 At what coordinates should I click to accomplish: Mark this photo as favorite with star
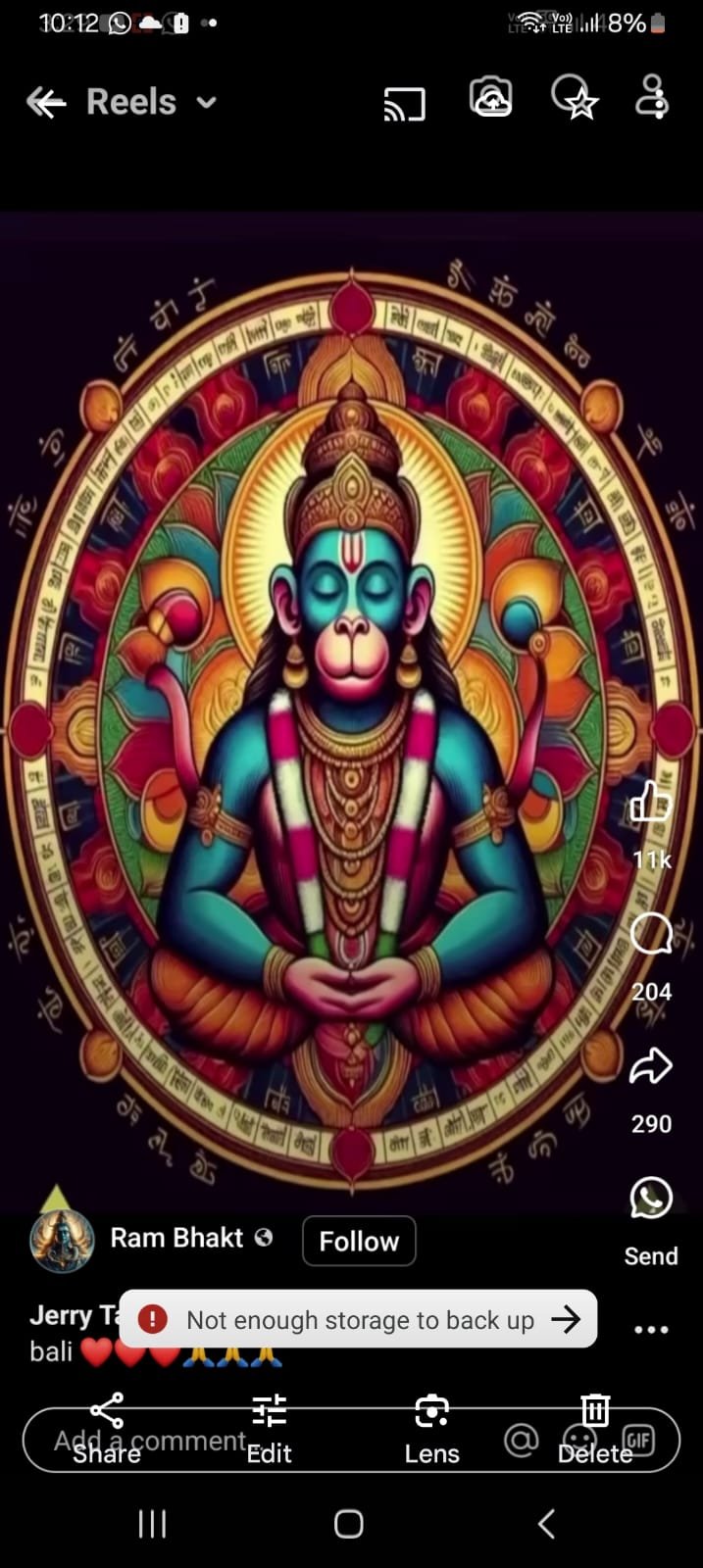coord(575,97)
